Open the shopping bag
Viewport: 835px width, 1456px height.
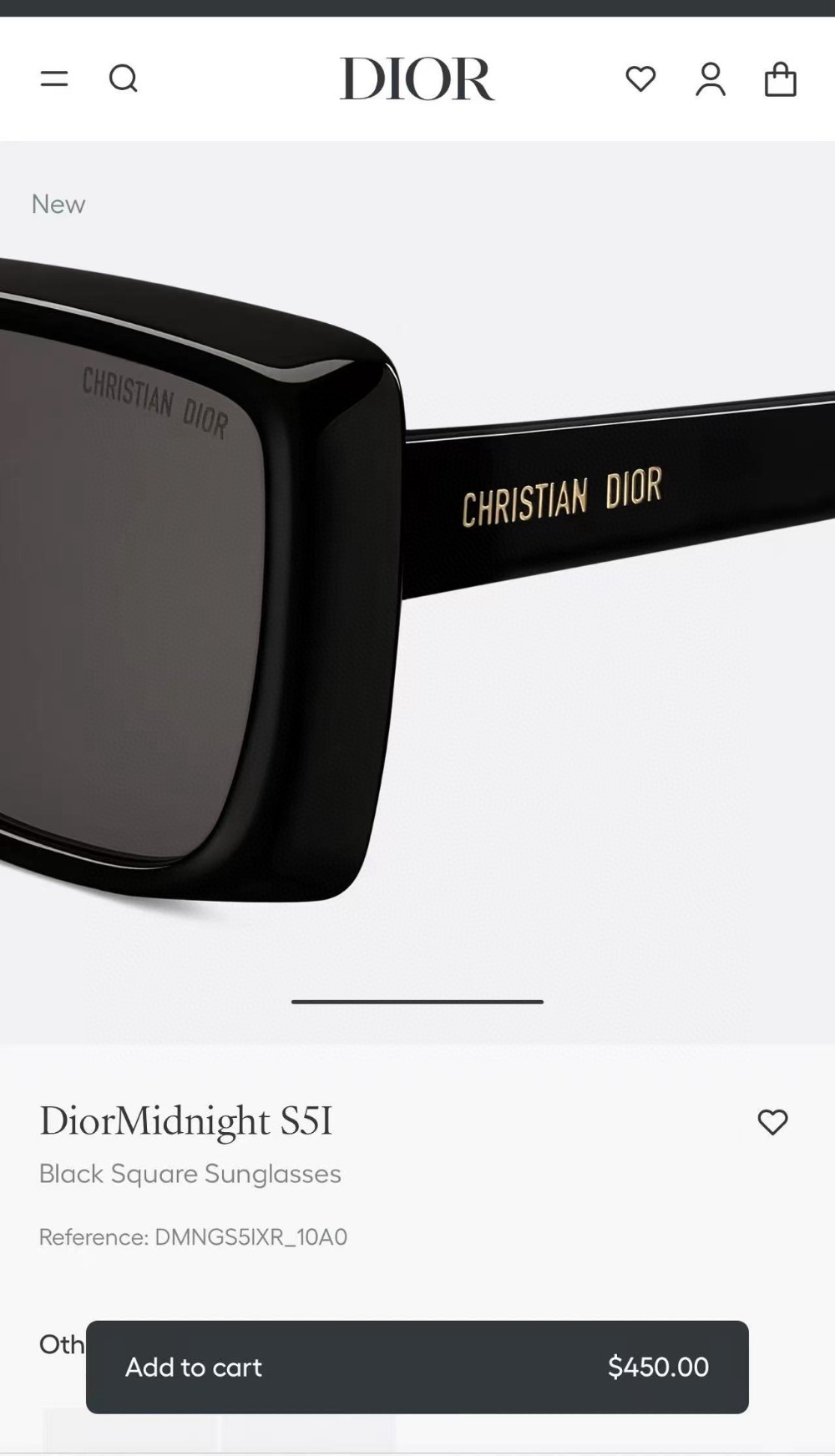tap(781, 79)
